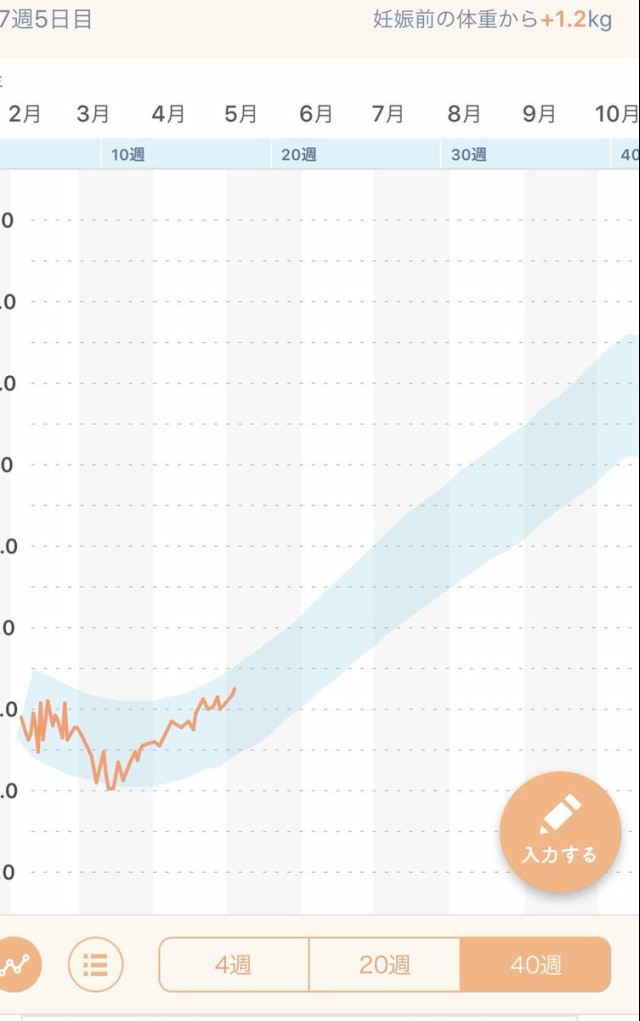Switch to list view icon
640x1021 pixels.
(x=95, y=965)
